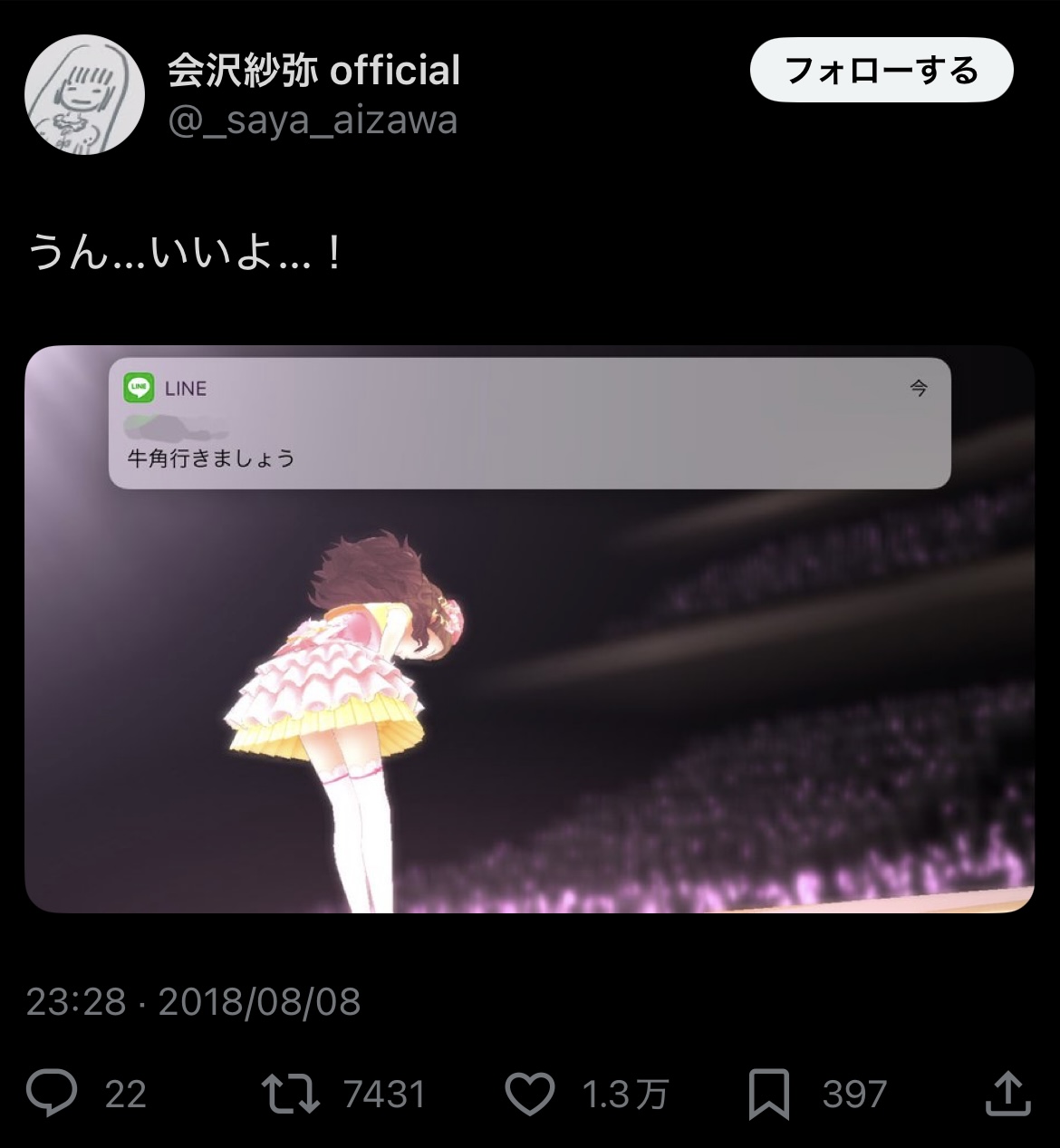Screen dimensions: 1060x1148
Task: Open the @_saya_aizawa profile name
Action: point(313,120)
